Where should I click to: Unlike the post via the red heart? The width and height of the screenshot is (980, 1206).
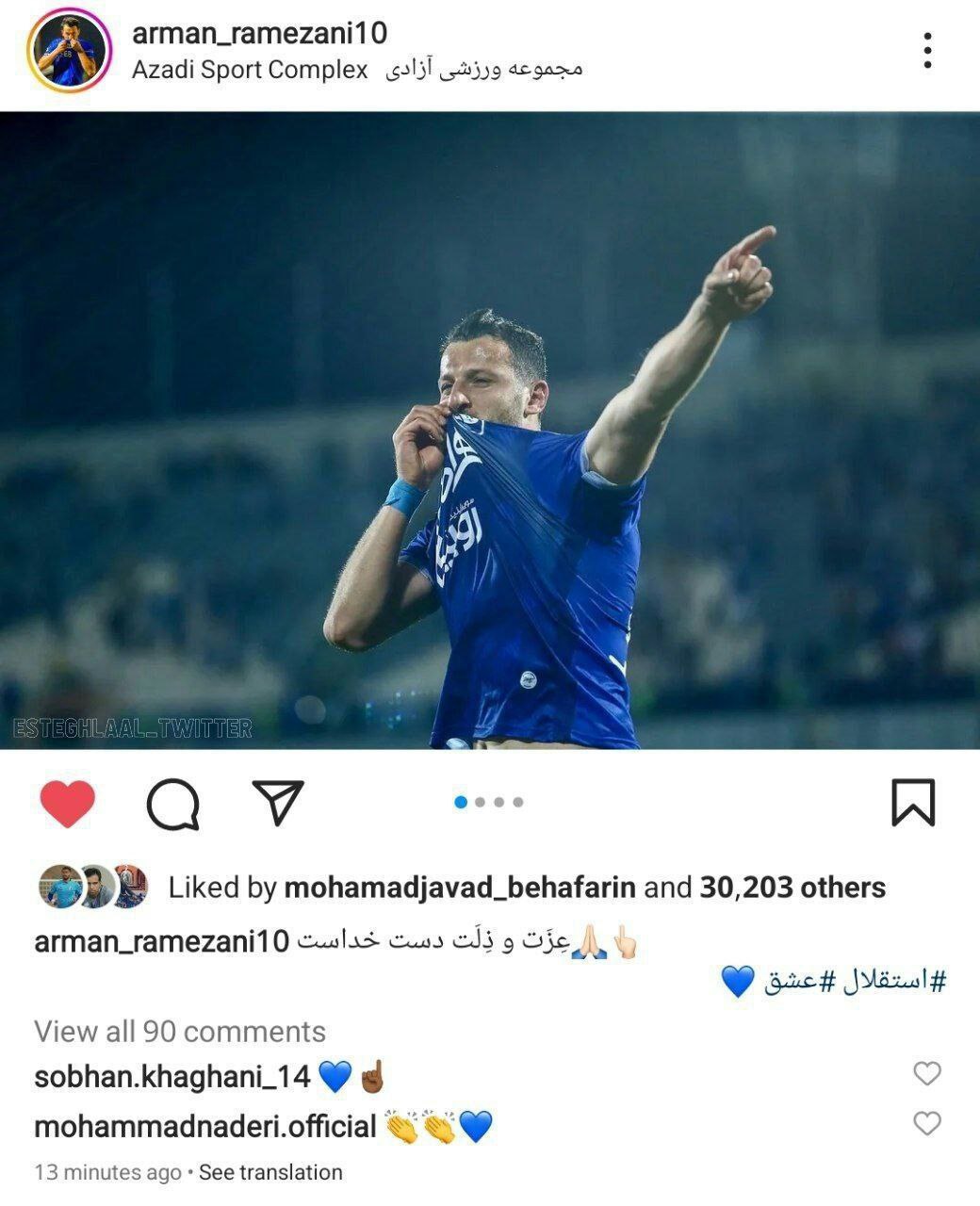point(68,804)
